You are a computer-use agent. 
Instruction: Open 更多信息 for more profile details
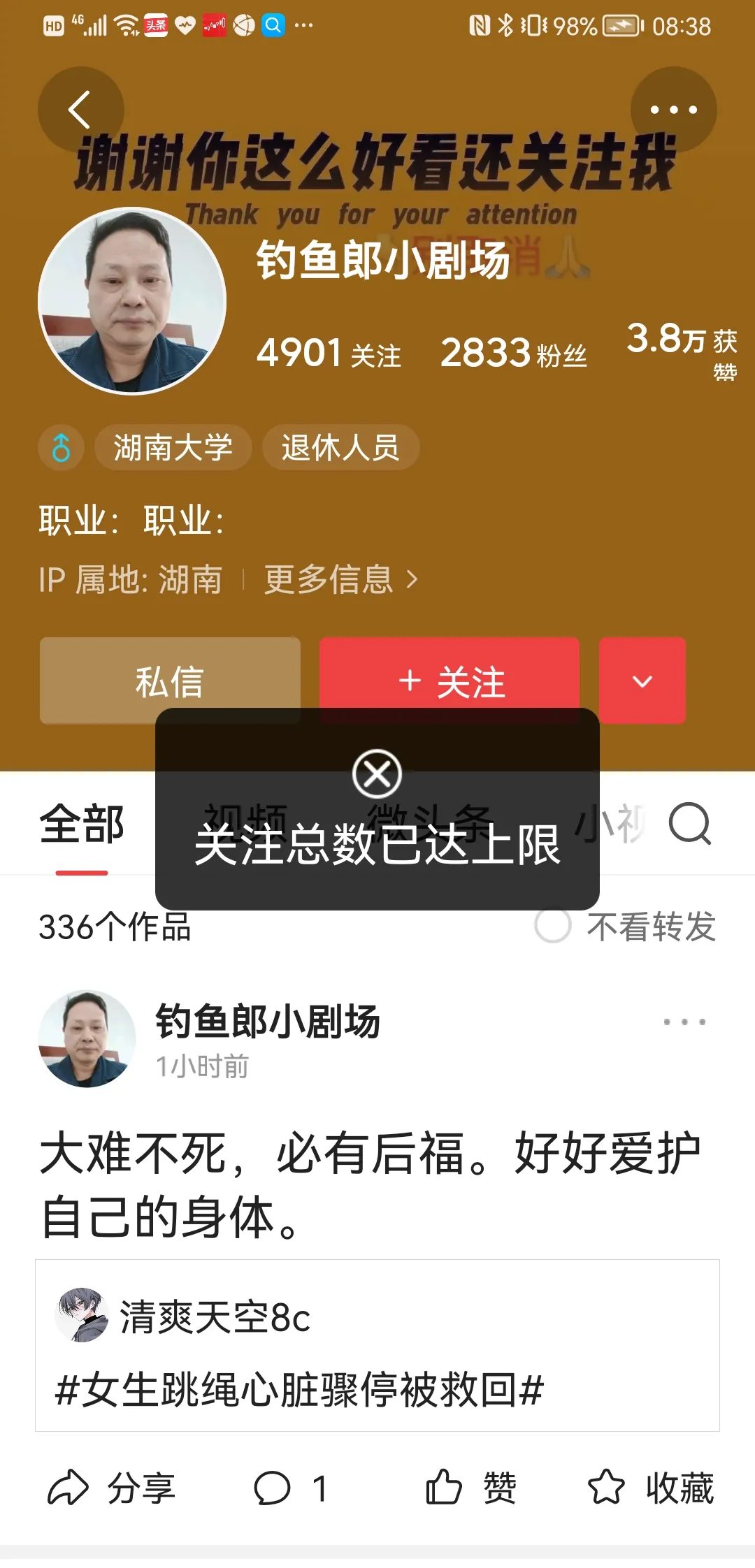tap(340, 579)
